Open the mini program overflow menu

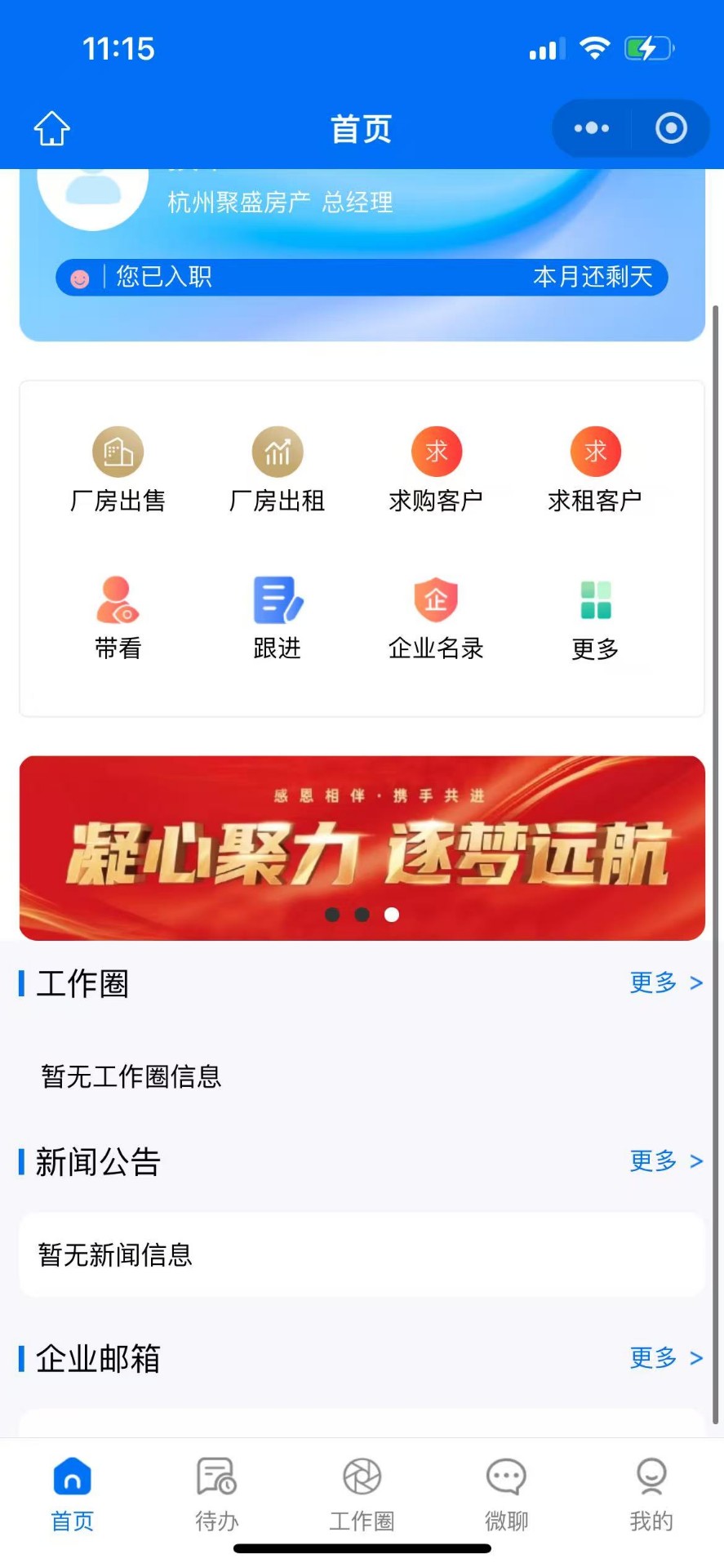pos(592,128)
